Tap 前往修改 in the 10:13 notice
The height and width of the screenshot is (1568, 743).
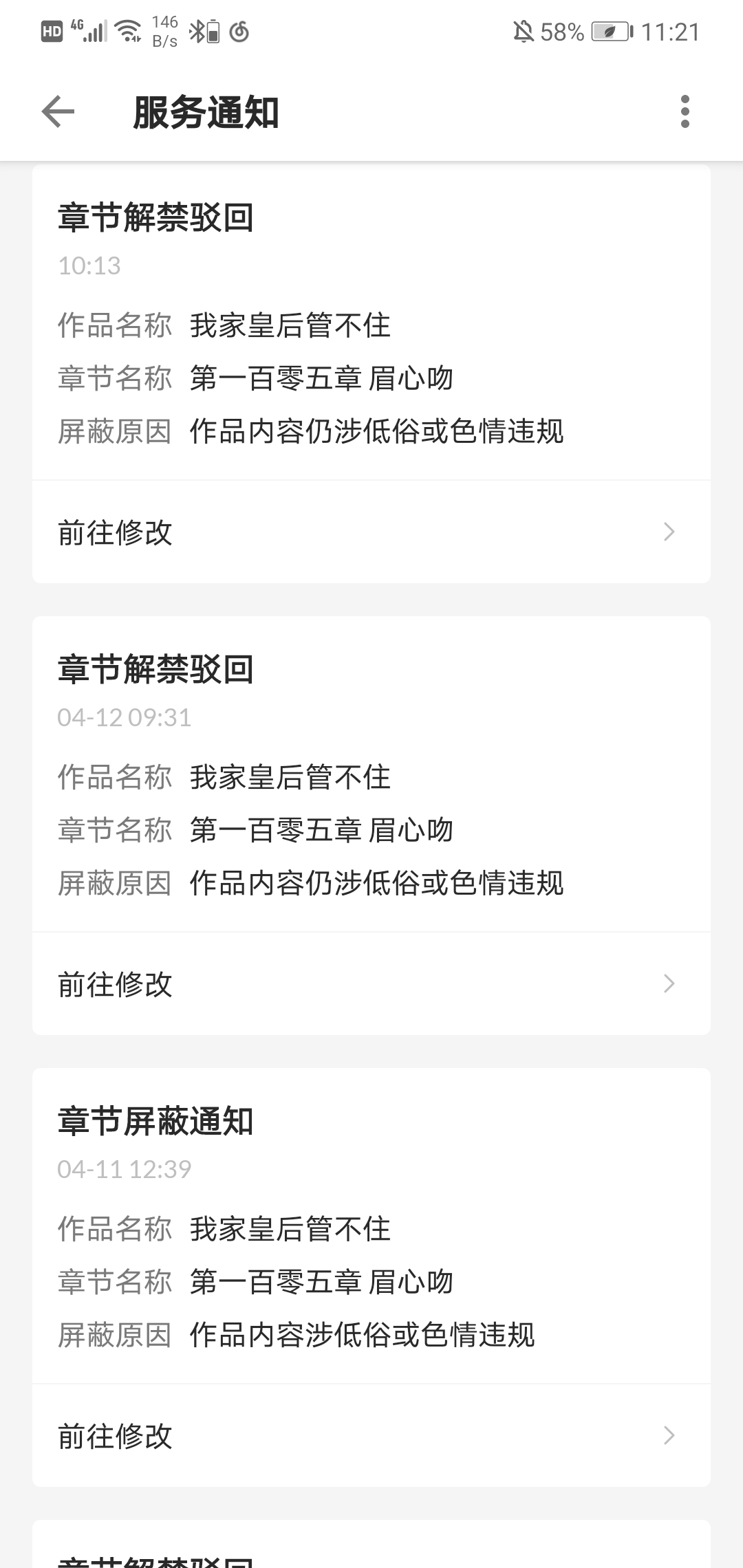tap(371, 532)
